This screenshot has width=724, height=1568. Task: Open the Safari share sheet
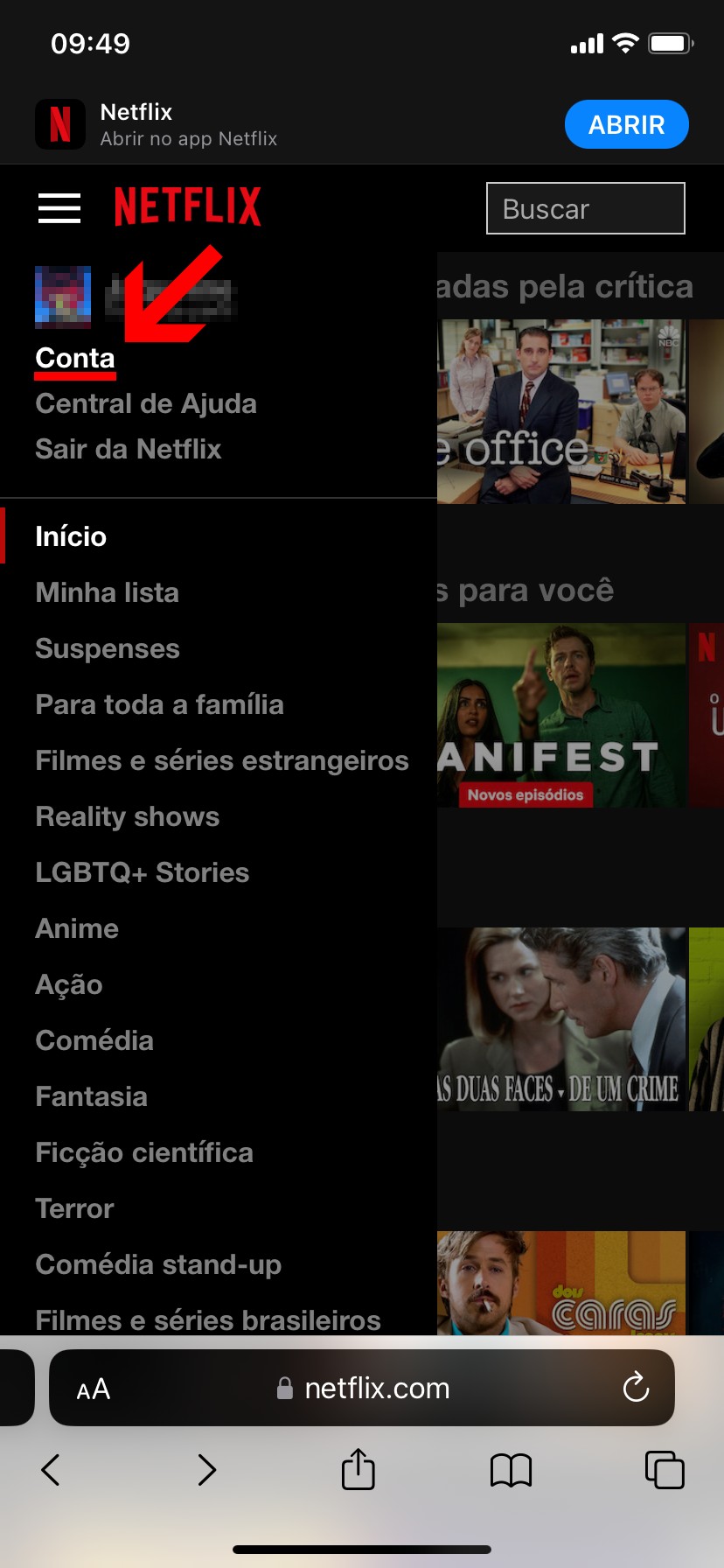click(x=358, y=1469)
